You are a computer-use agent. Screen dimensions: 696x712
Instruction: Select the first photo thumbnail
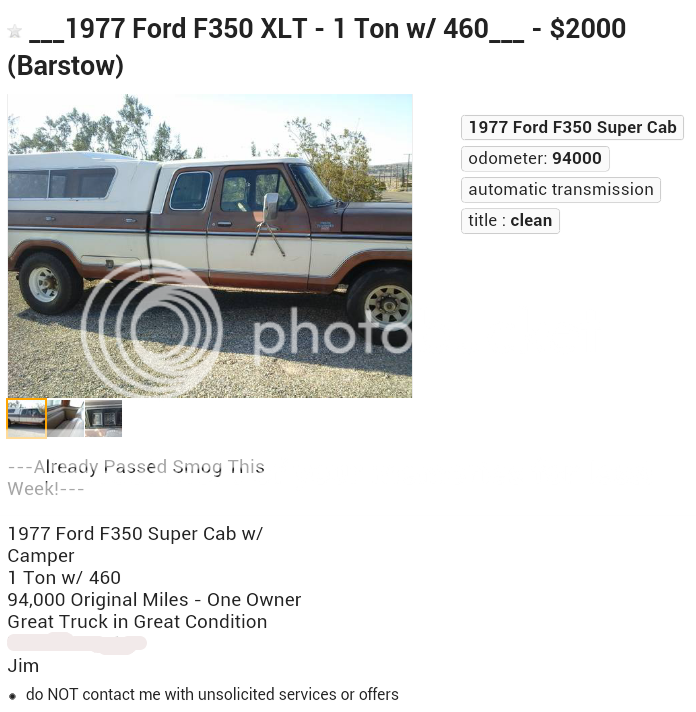pos(27,418)
